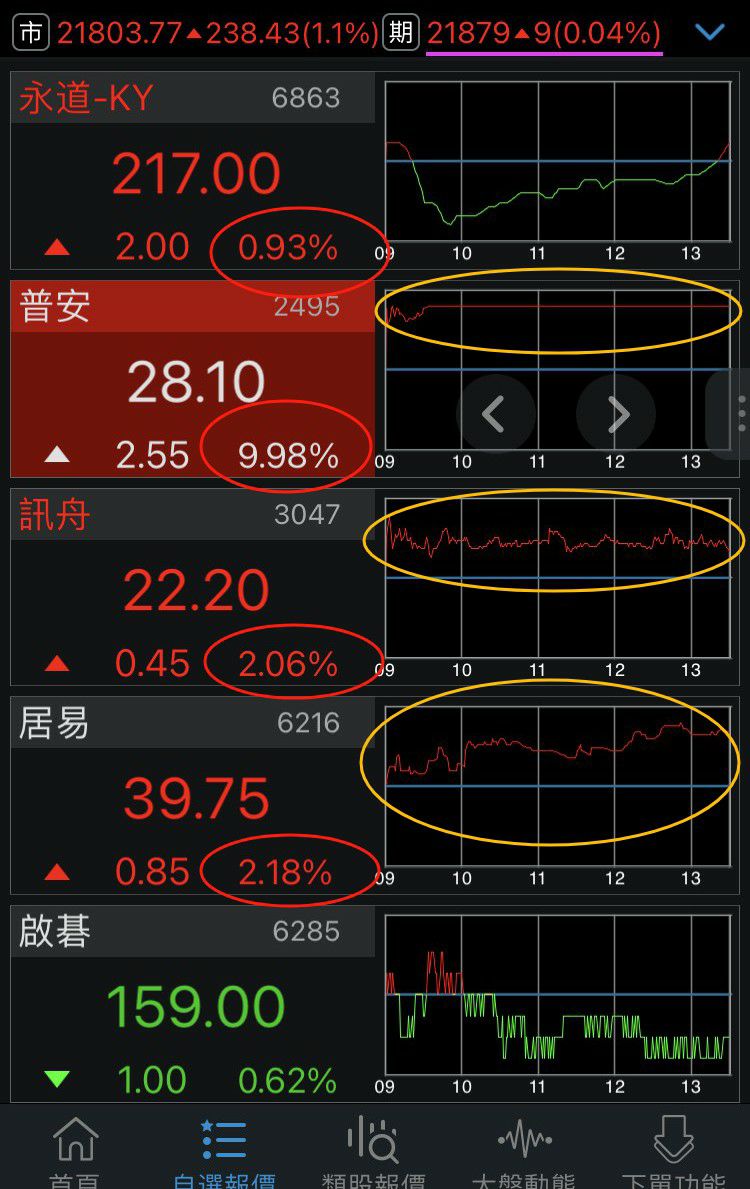Tap the right arrow overlay button
750x1189 pixels.
[617, 413]
